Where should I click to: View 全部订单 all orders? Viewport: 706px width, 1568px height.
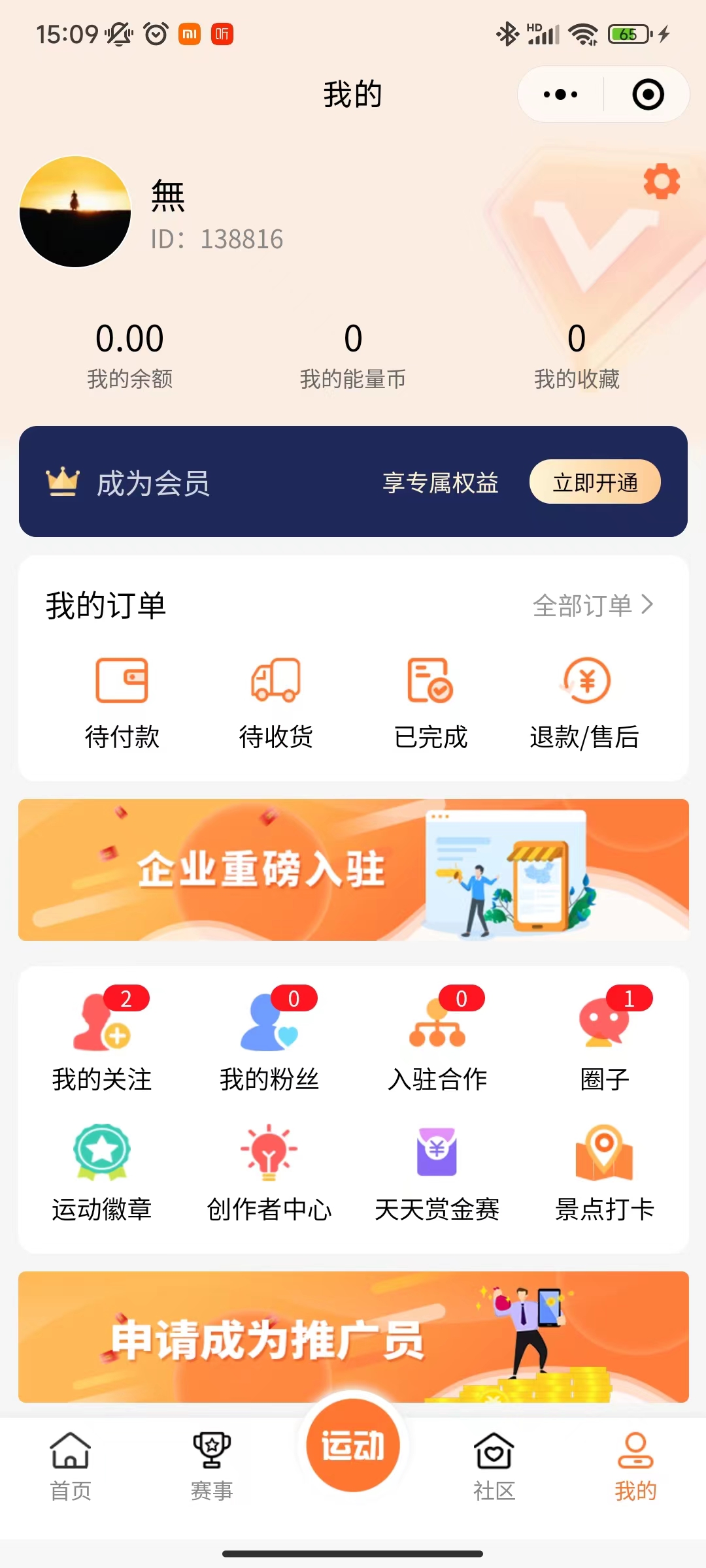592,605
